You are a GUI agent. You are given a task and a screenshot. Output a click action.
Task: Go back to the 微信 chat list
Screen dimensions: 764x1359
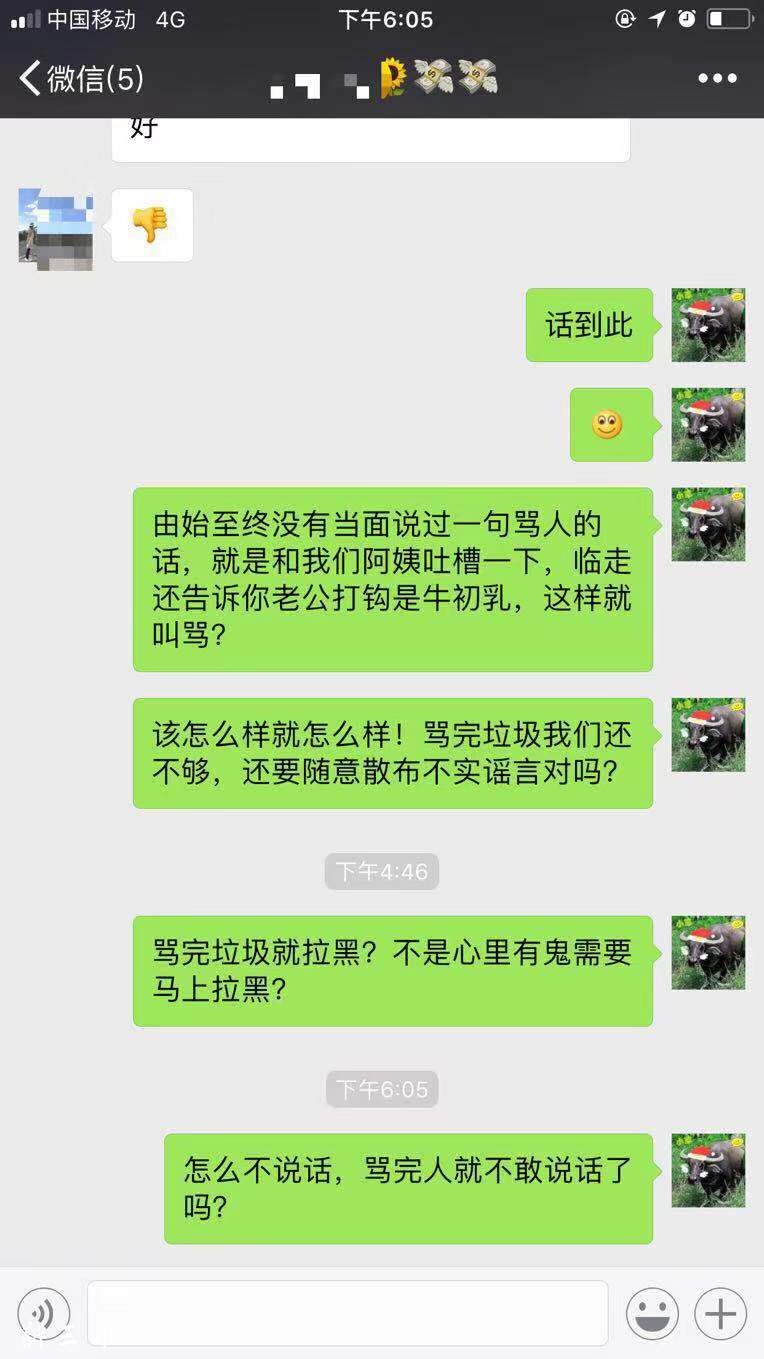(x=80, y=78)
